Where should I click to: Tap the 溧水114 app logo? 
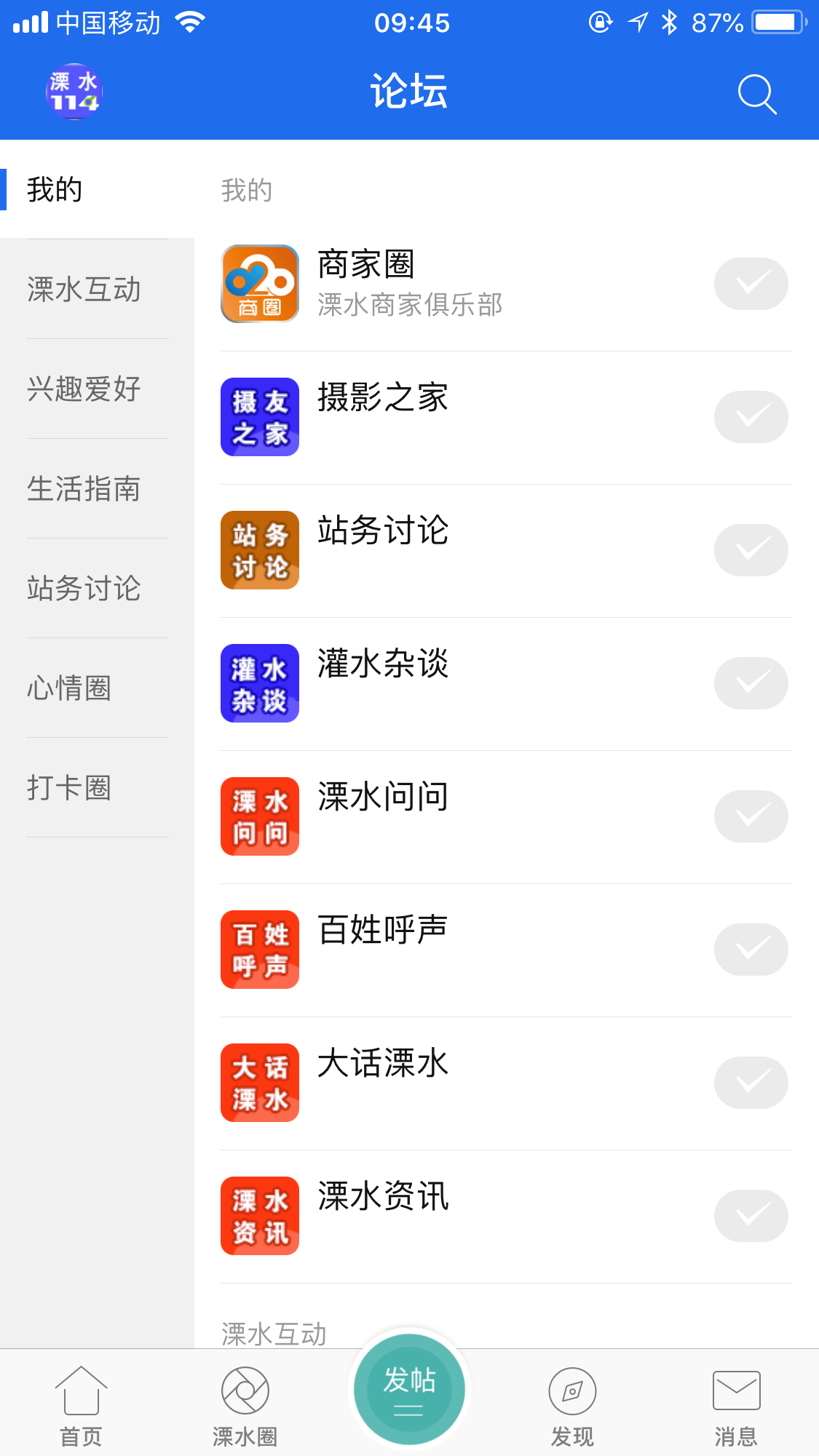point(74,92)
